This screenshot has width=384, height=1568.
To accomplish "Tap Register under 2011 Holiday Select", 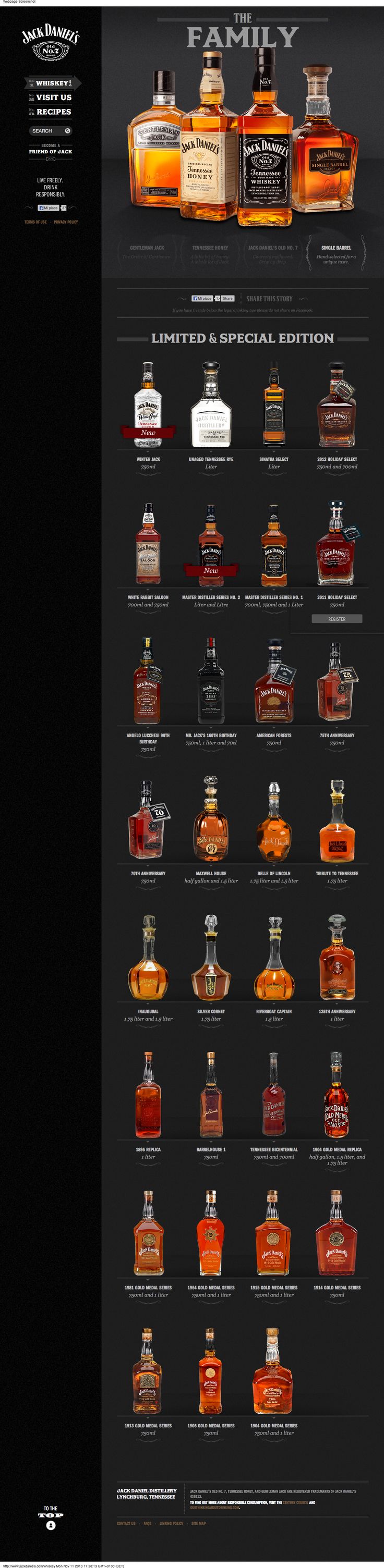I will (x=337, y=619).
